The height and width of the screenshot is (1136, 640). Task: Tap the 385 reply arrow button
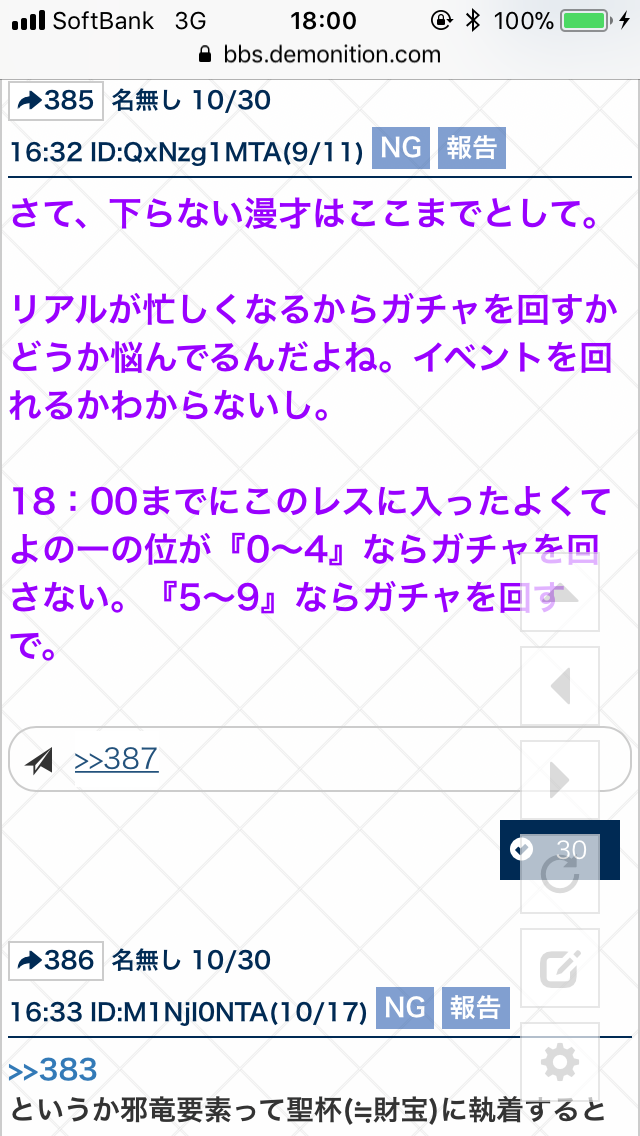pos(56,101)
